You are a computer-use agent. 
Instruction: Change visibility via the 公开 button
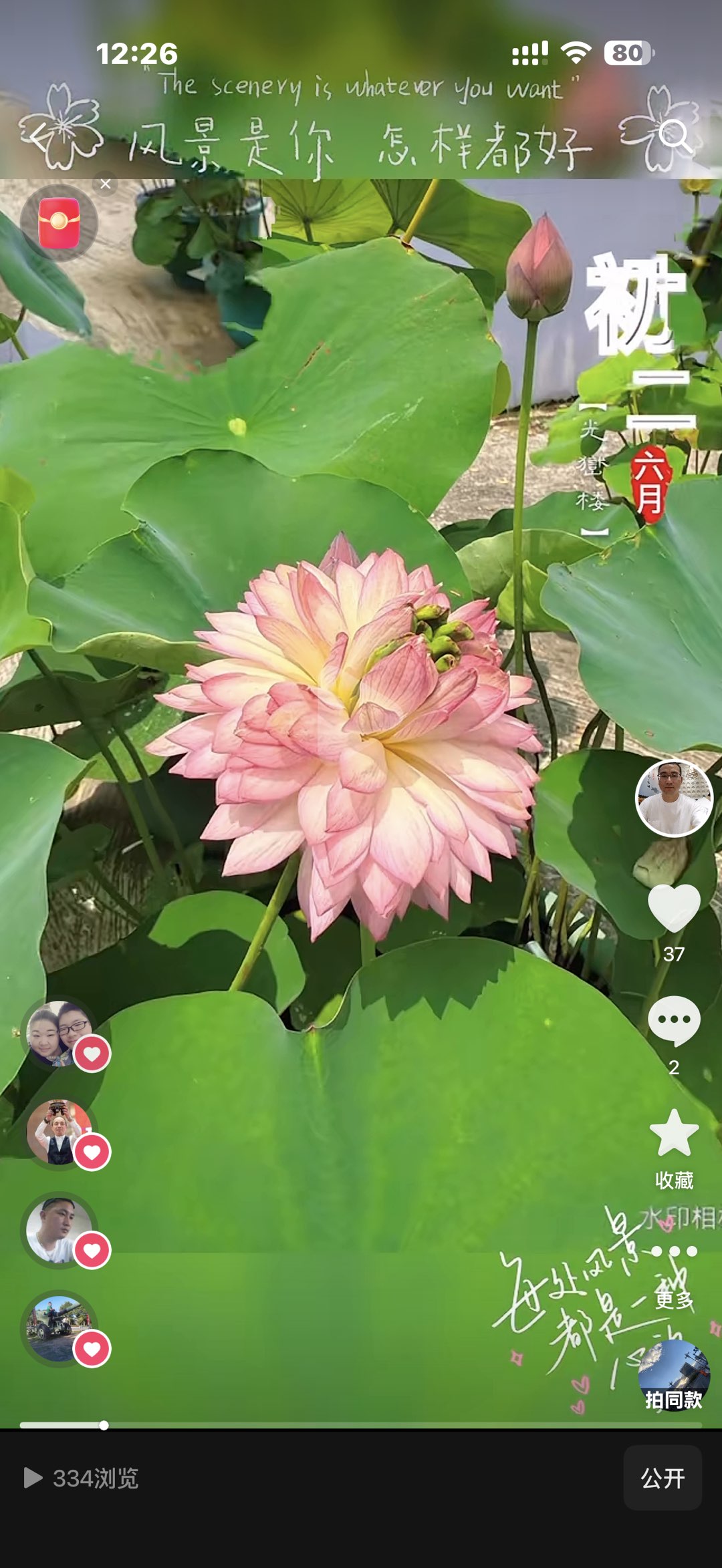click(663, 1478)
